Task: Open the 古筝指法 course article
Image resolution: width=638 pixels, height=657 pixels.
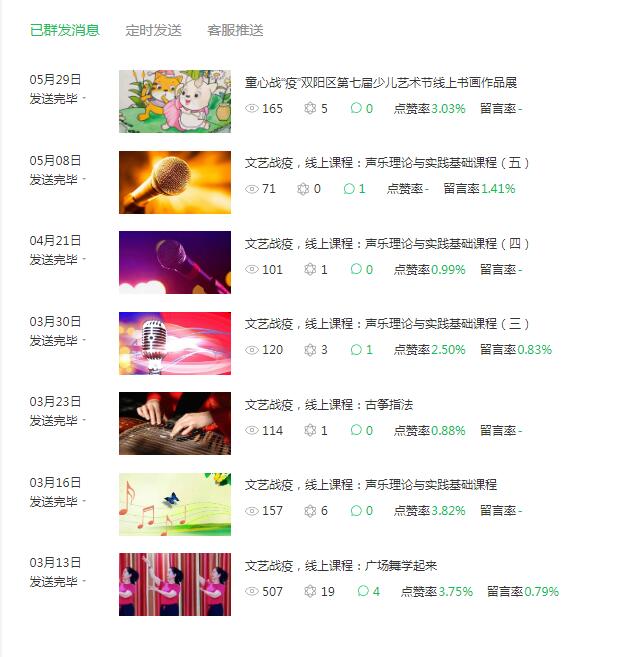Action: [329, 404]
